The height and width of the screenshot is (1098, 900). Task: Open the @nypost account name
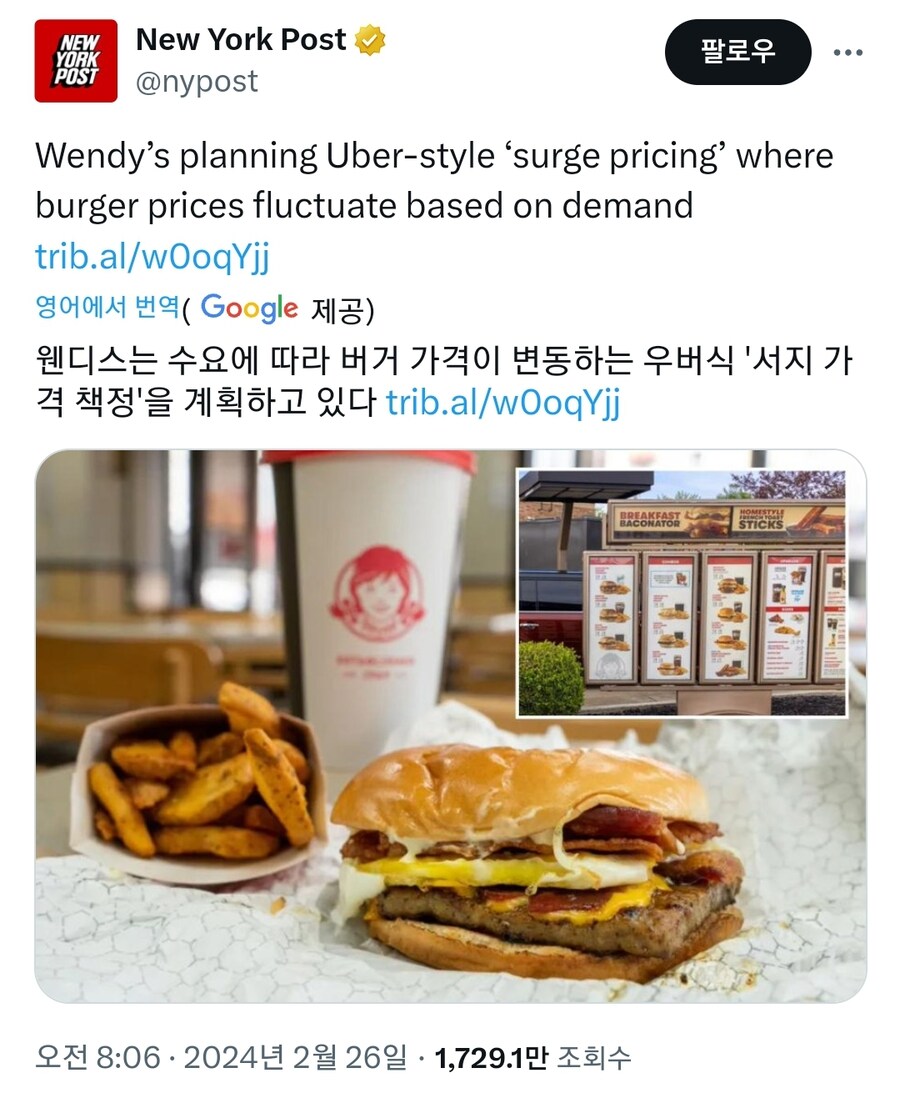click(x=196, y=82)
